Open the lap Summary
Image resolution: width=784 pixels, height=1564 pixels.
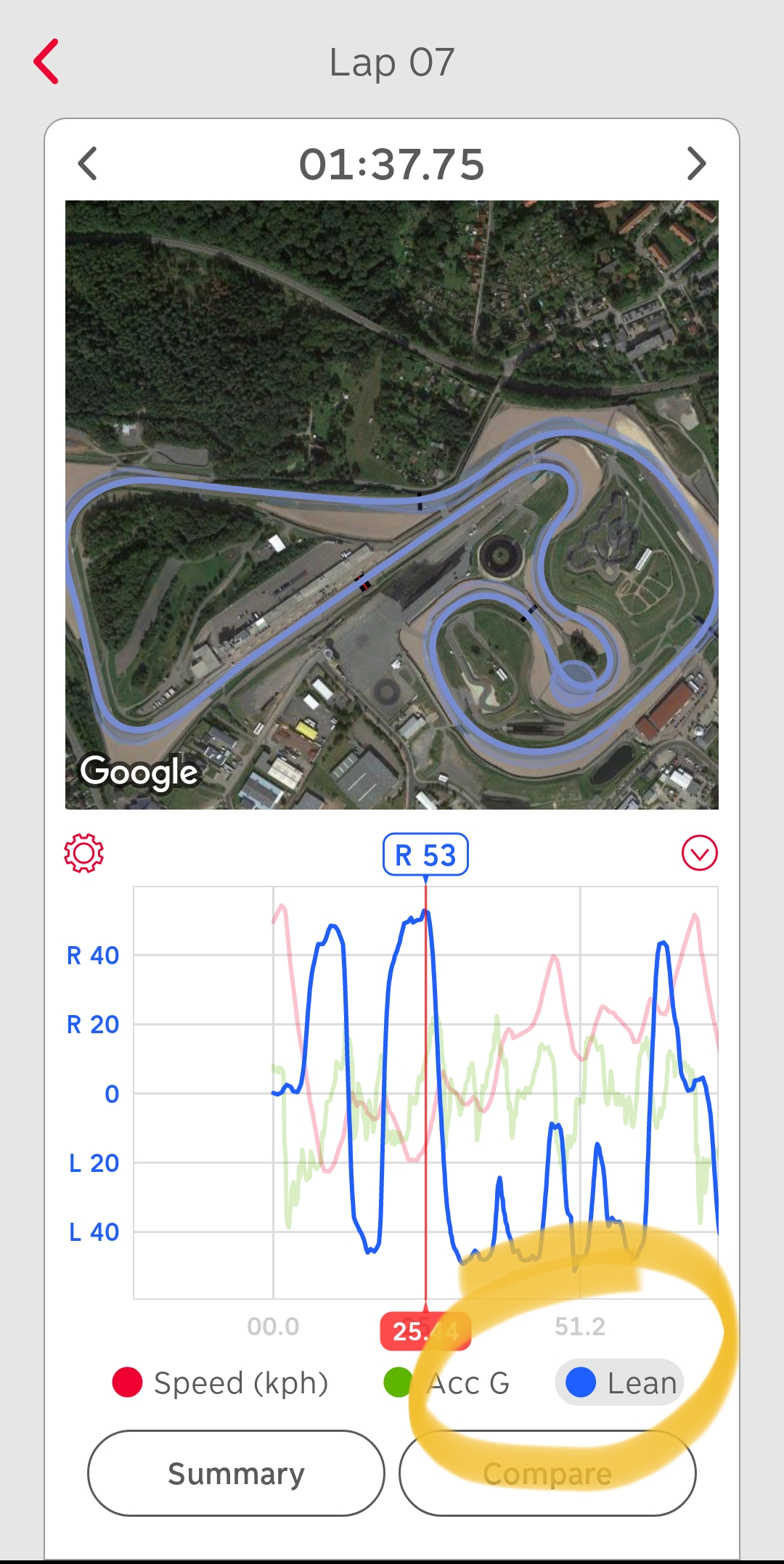236,1474
